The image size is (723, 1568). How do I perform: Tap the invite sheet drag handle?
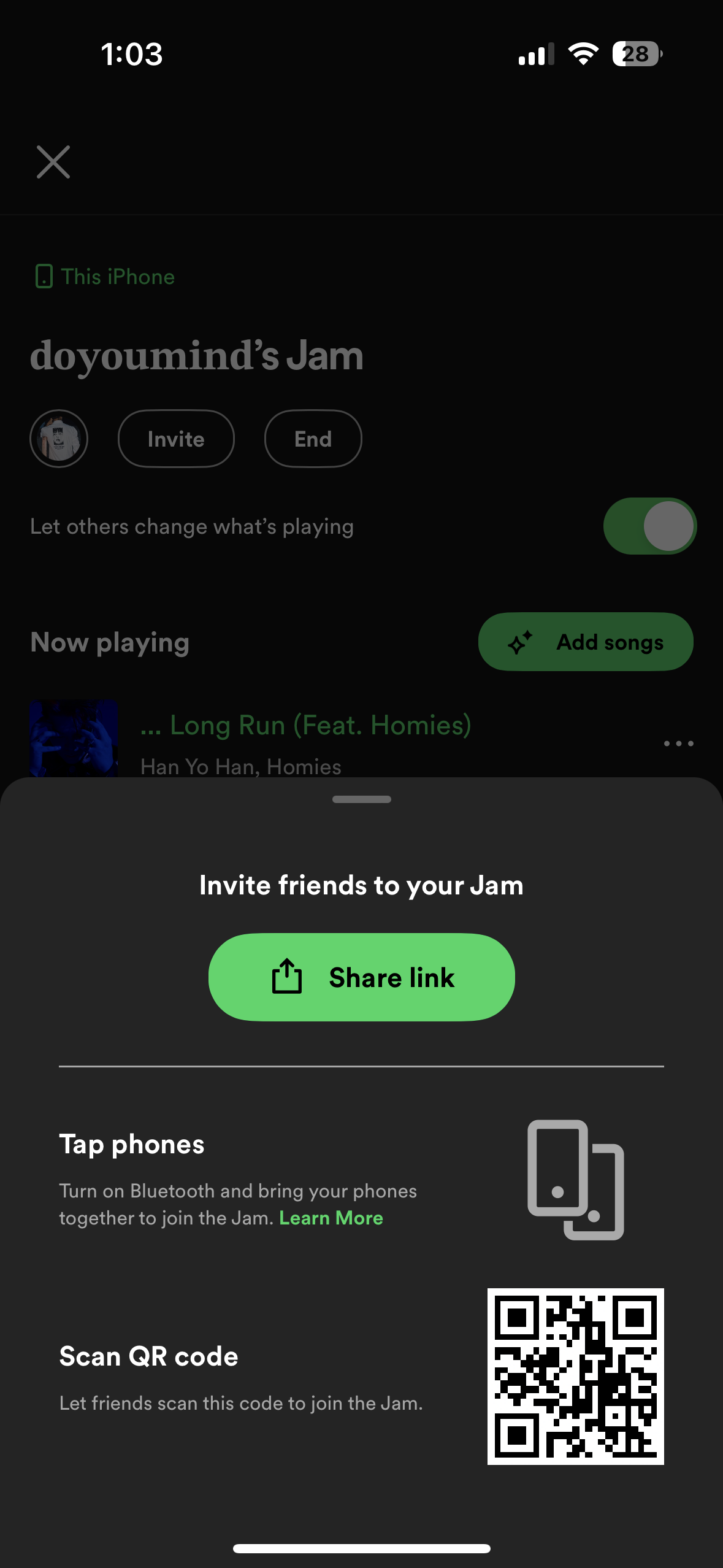pos(361,799)
